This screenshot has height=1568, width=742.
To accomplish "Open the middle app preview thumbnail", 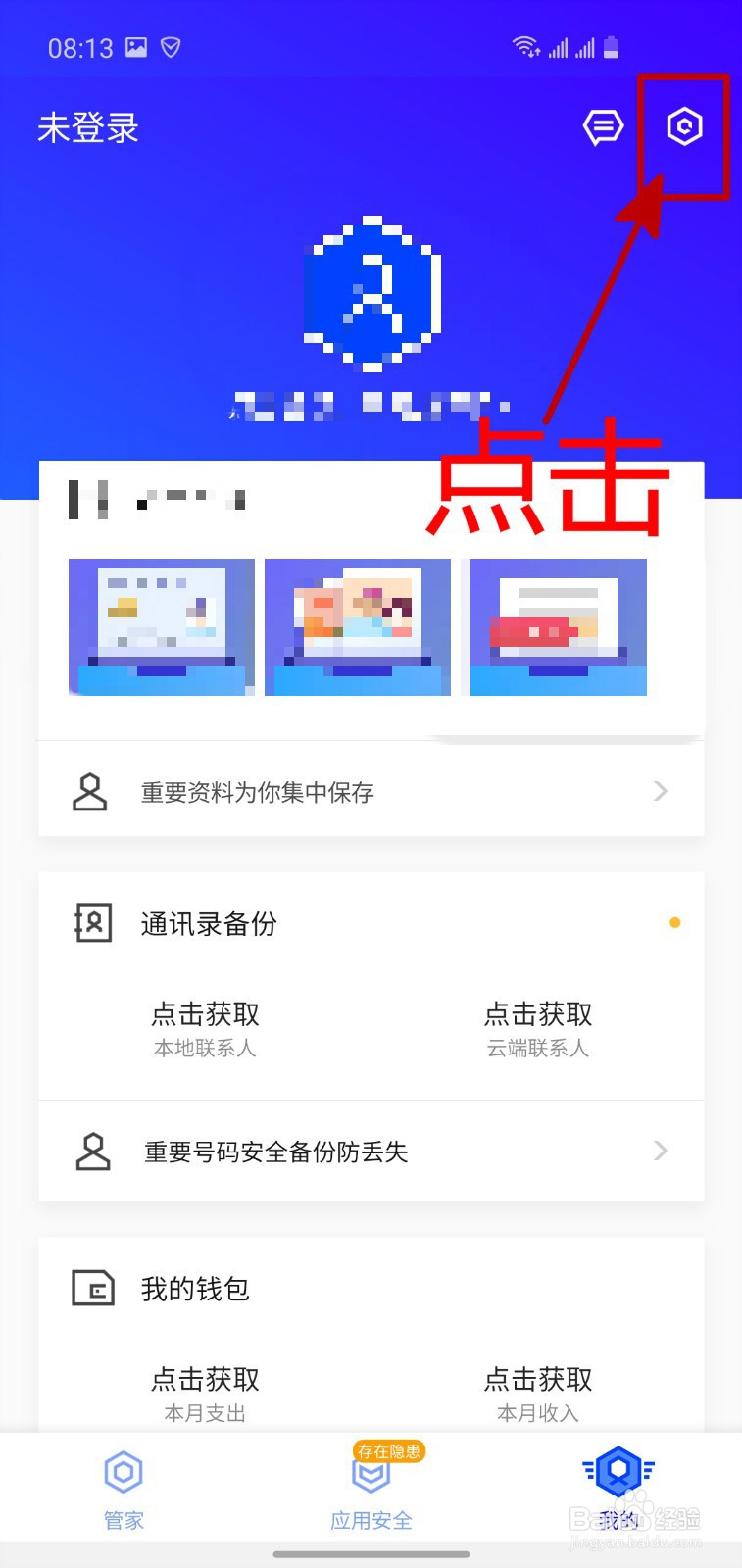I will tap(357, 625).
